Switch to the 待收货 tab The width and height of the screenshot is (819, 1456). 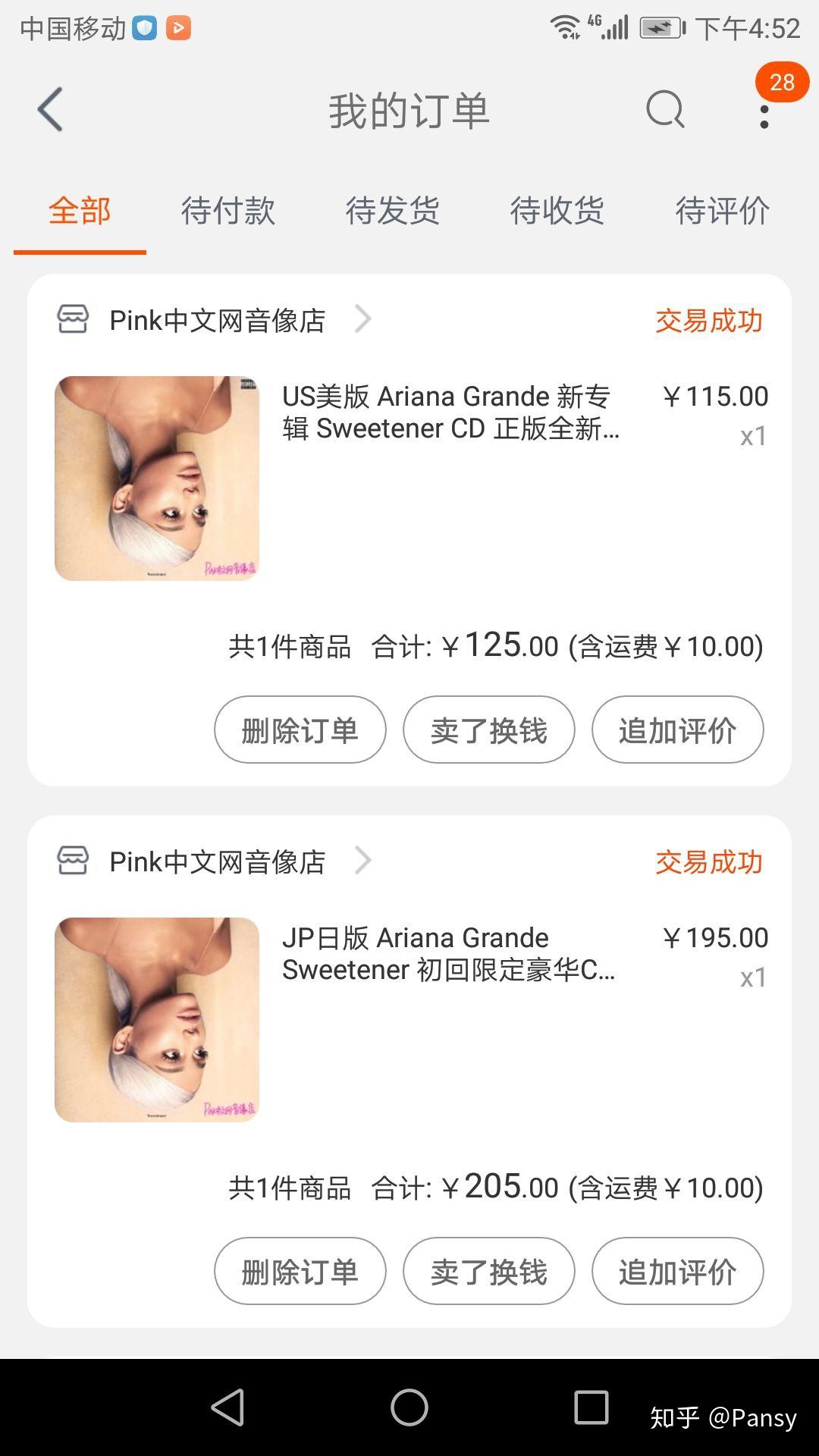[x=557, y=210]
